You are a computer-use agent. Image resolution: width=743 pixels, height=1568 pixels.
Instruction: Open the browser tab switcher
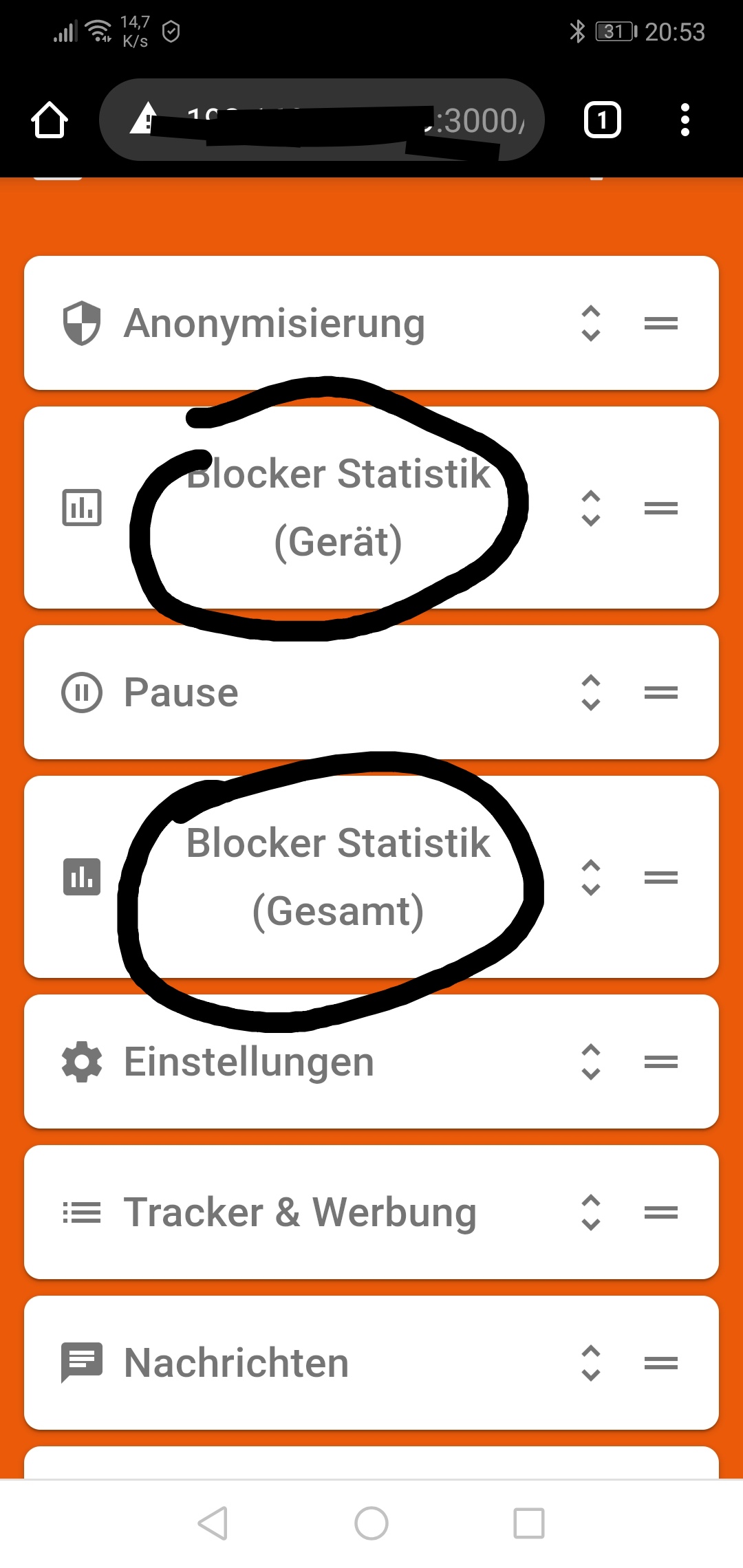coord(603,120)
